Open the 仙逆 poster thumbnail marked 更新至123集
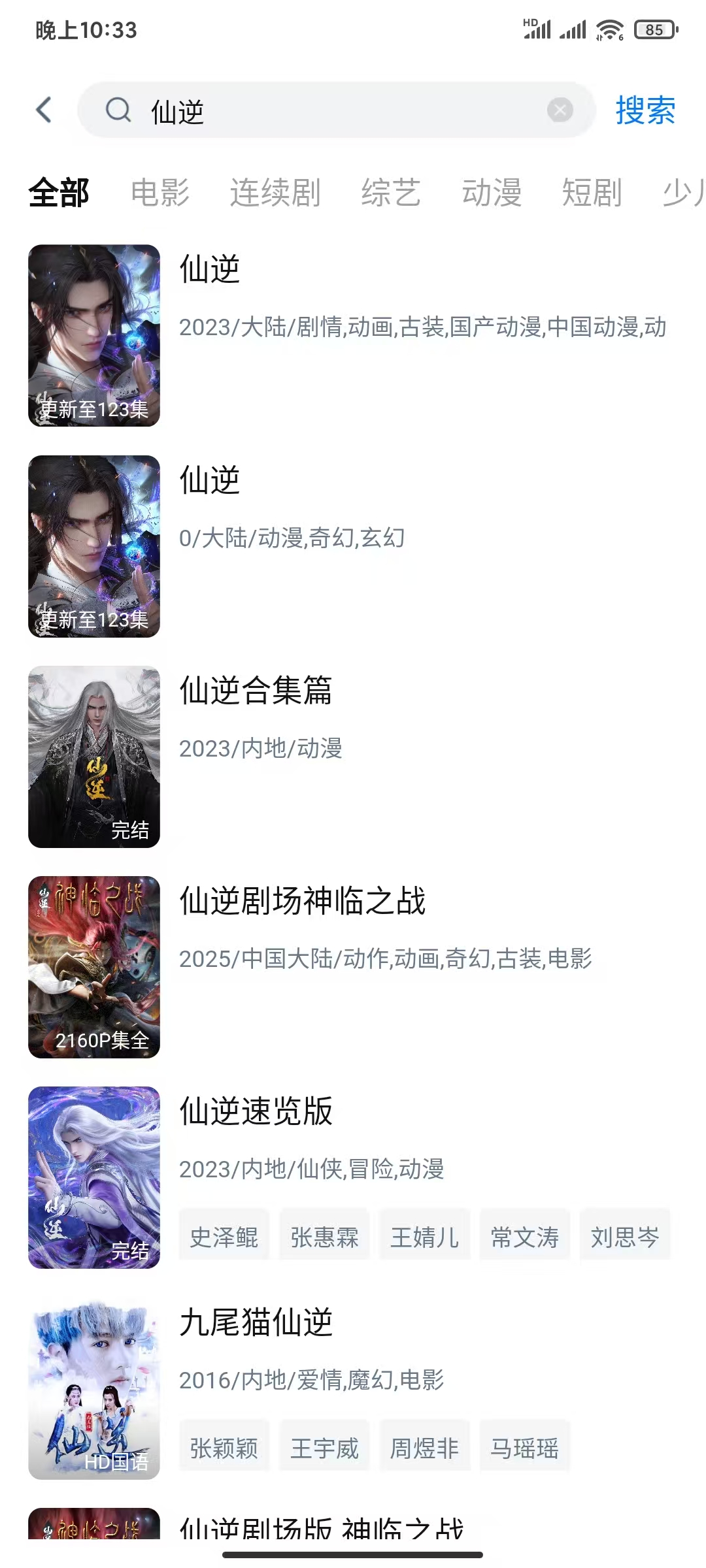Viewport: 706px width, 1568px height. click(94, 335)
